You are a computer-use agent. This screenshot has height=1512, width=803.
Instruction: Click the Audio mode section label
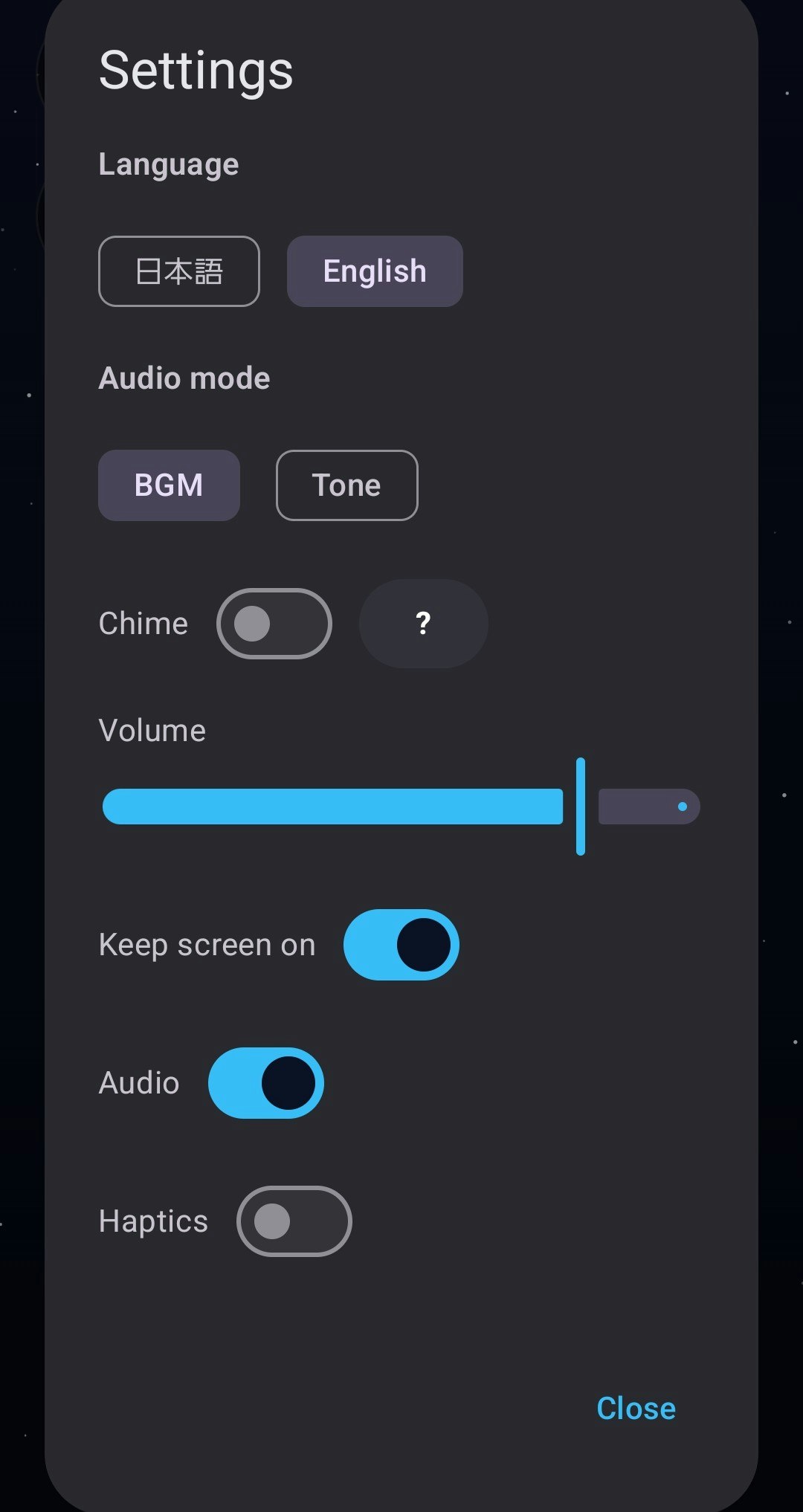coord(184,378)
